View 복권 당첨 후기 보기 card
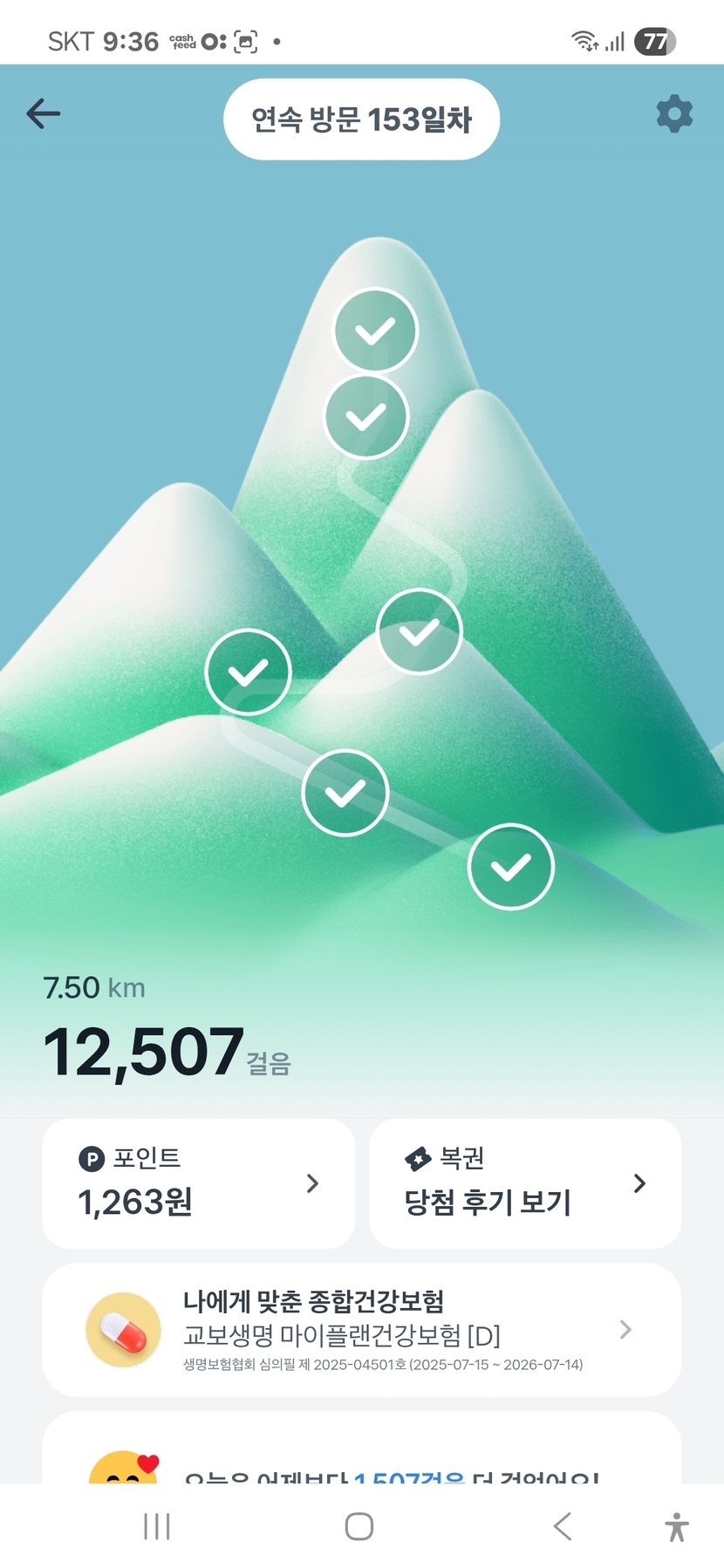Screen dimensions: 724x1568 [x=525, y=1183]
